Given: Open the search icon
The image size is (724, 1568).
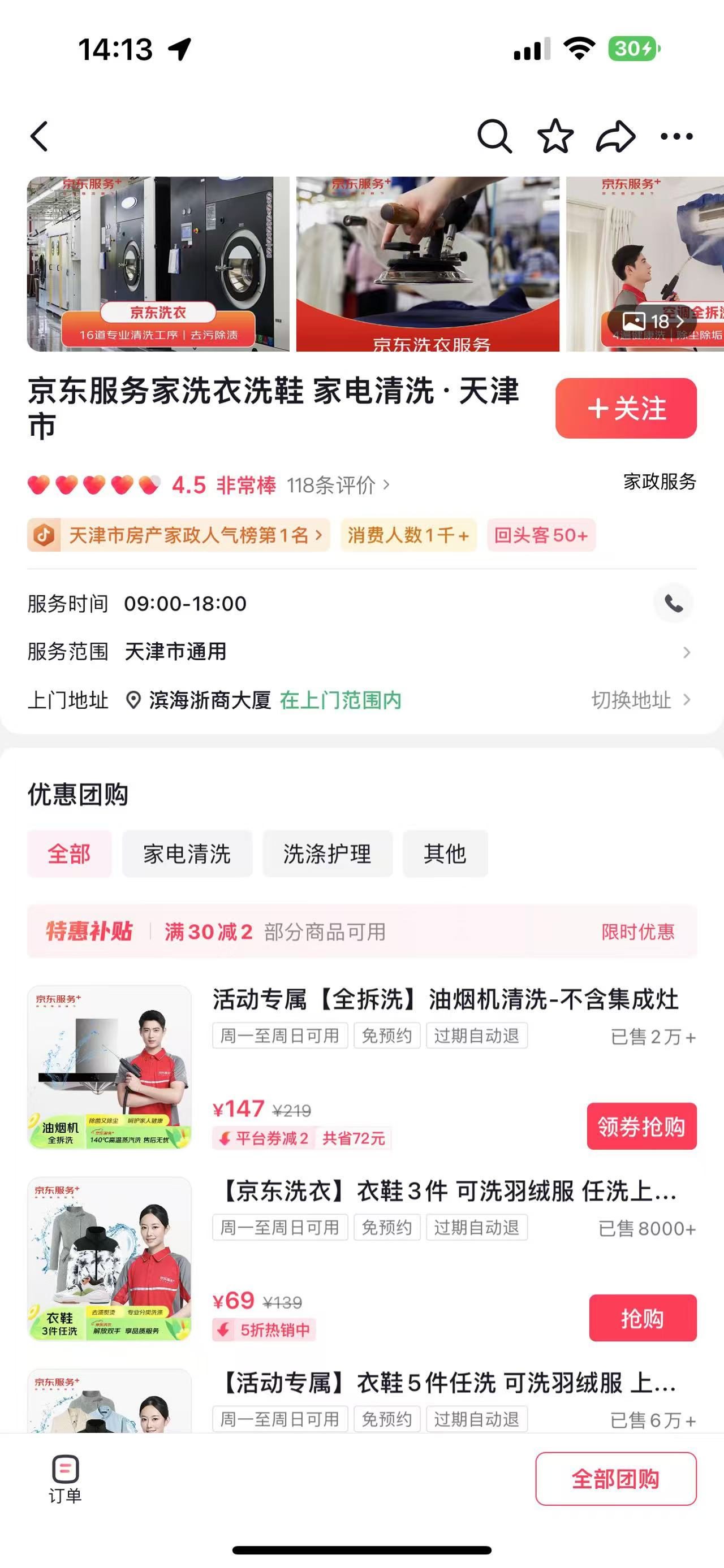Looking at the screenshot, I should point(494,136).
